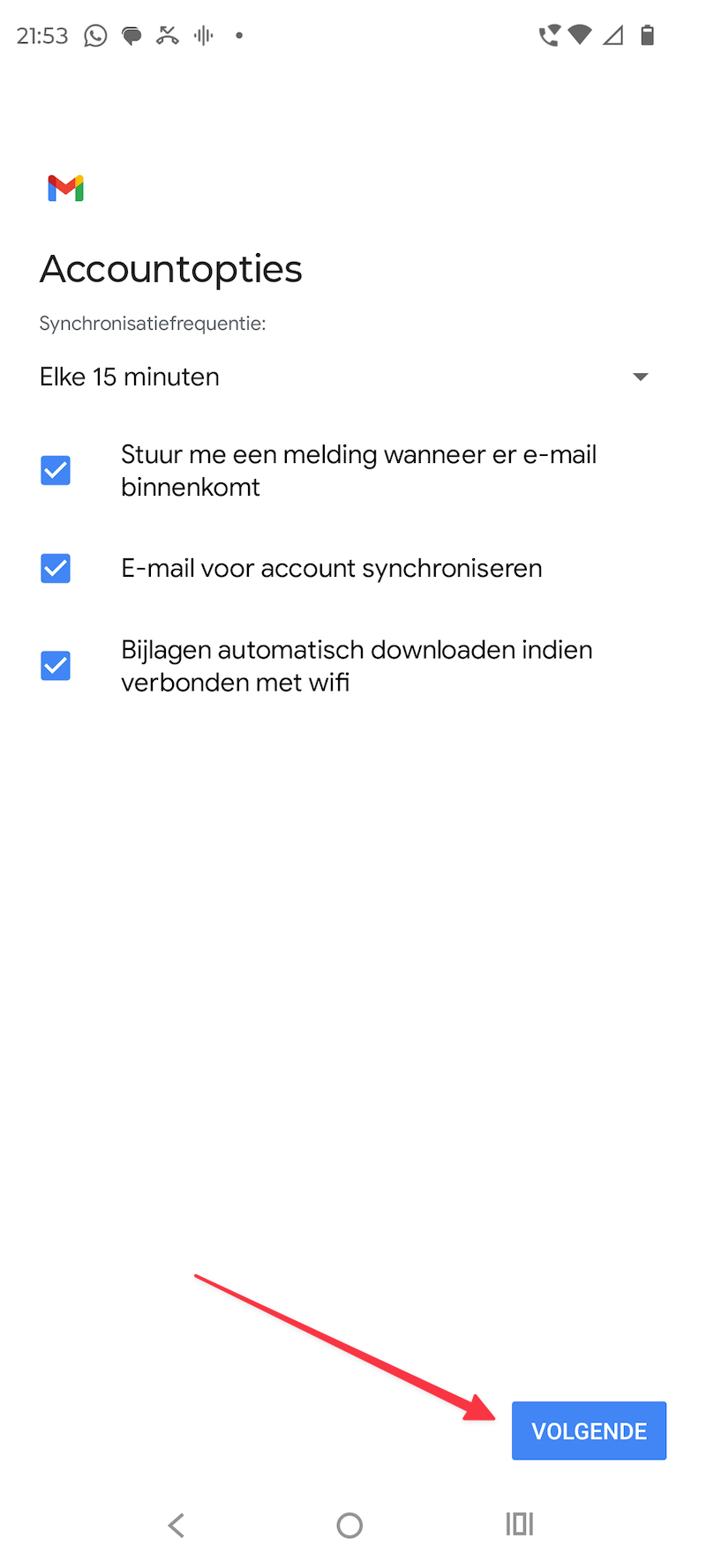Toggle 'E-mail voor account synchroniseren' checkbox
The width and height of the screenshot is (706, 1568).
pos(56,568)
